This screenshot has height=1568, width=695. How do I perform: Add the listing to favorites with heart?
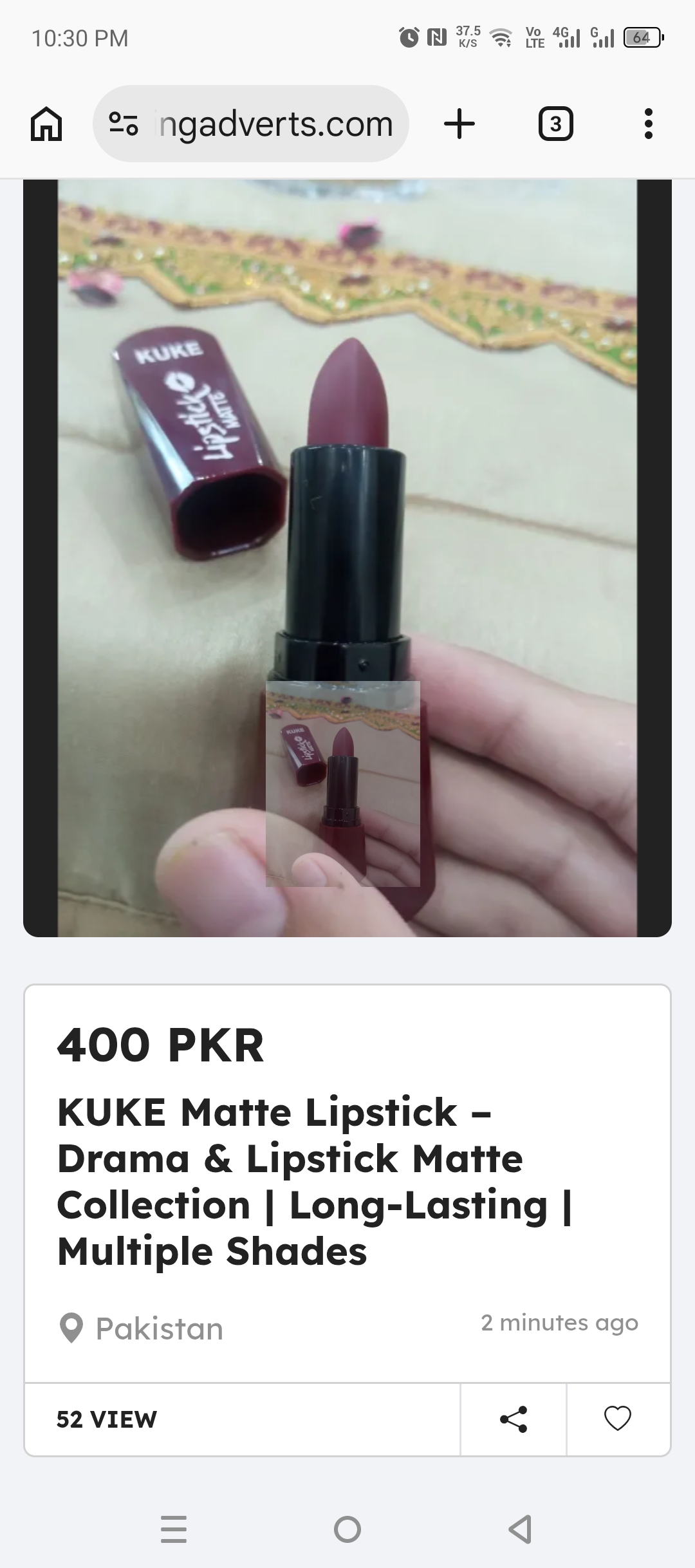click(x=618, y=1419)
